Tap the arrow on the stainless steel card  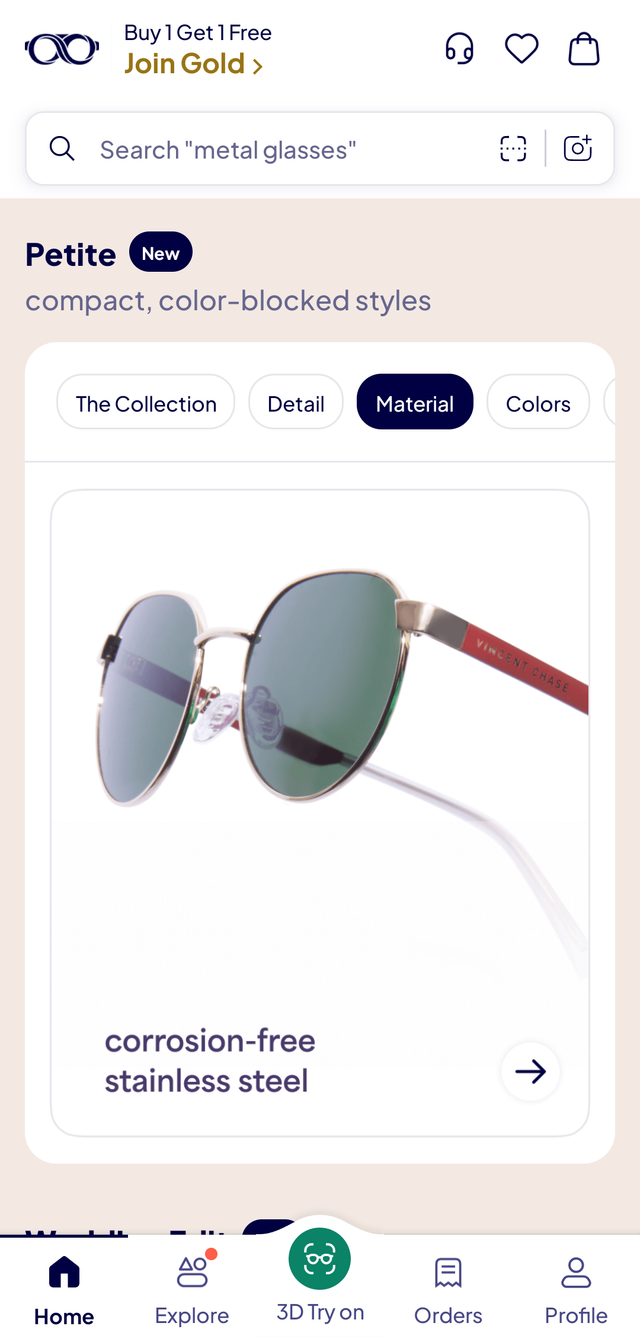pyautogui.click(x=530, y=1072)
